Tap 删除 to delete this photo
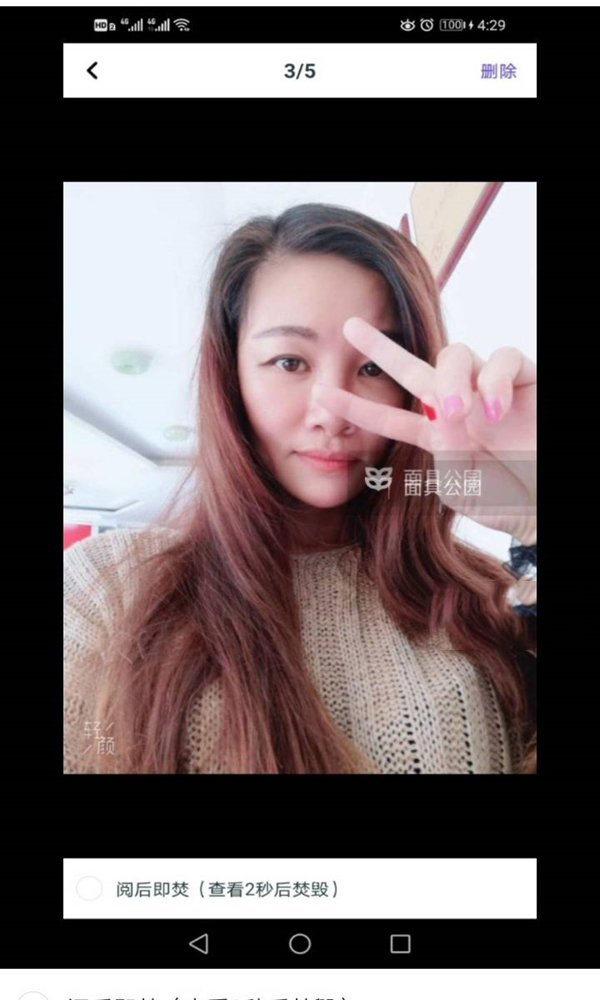 tap(498, 71)
